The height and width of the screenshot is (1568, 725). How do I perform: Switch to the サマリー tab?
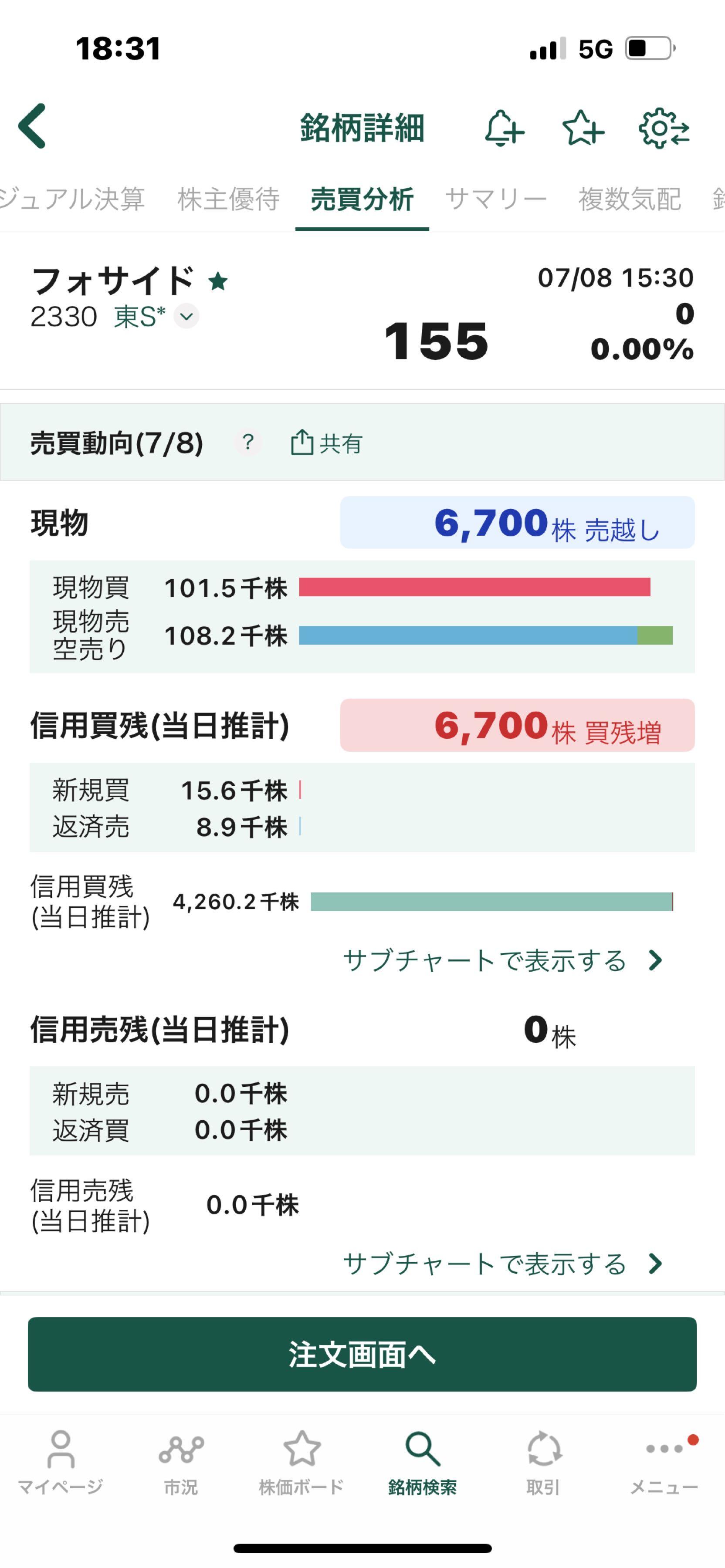[496, 199]
